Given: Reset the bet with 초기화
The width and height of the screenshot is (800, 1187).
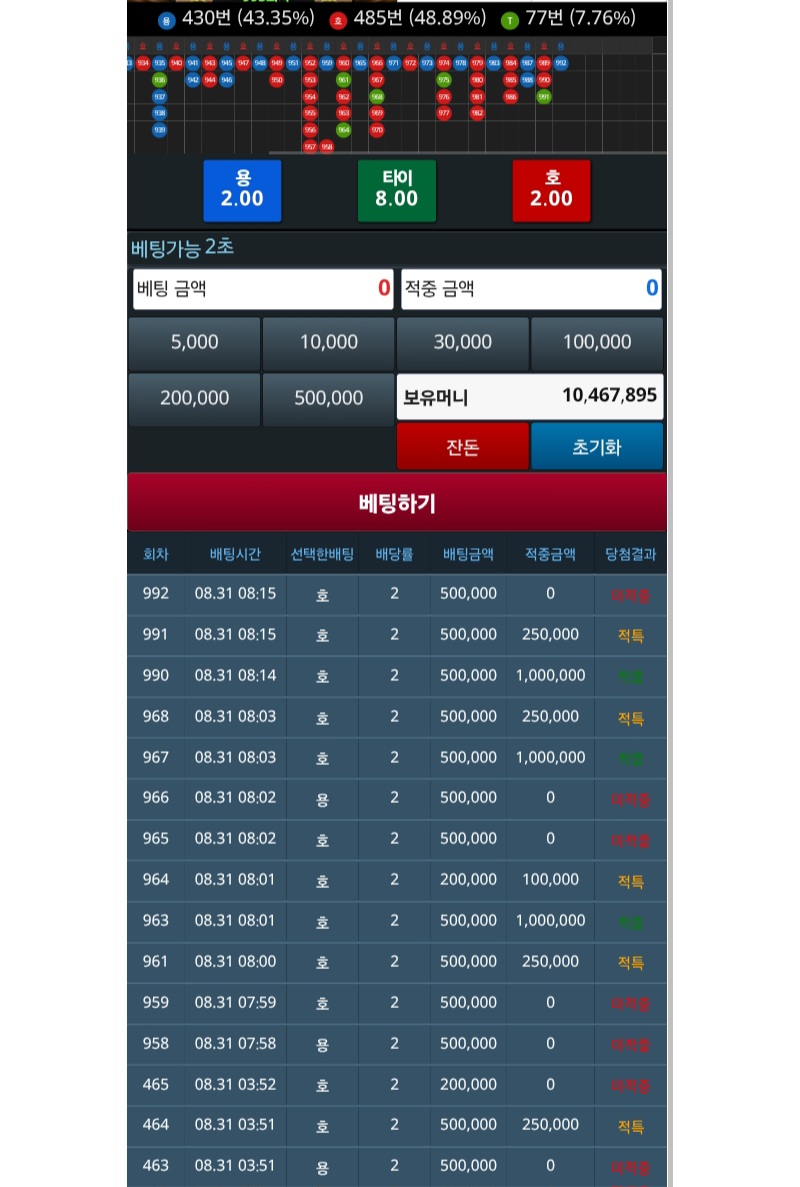Looking at the screenshot, I should tap(597, 447).
